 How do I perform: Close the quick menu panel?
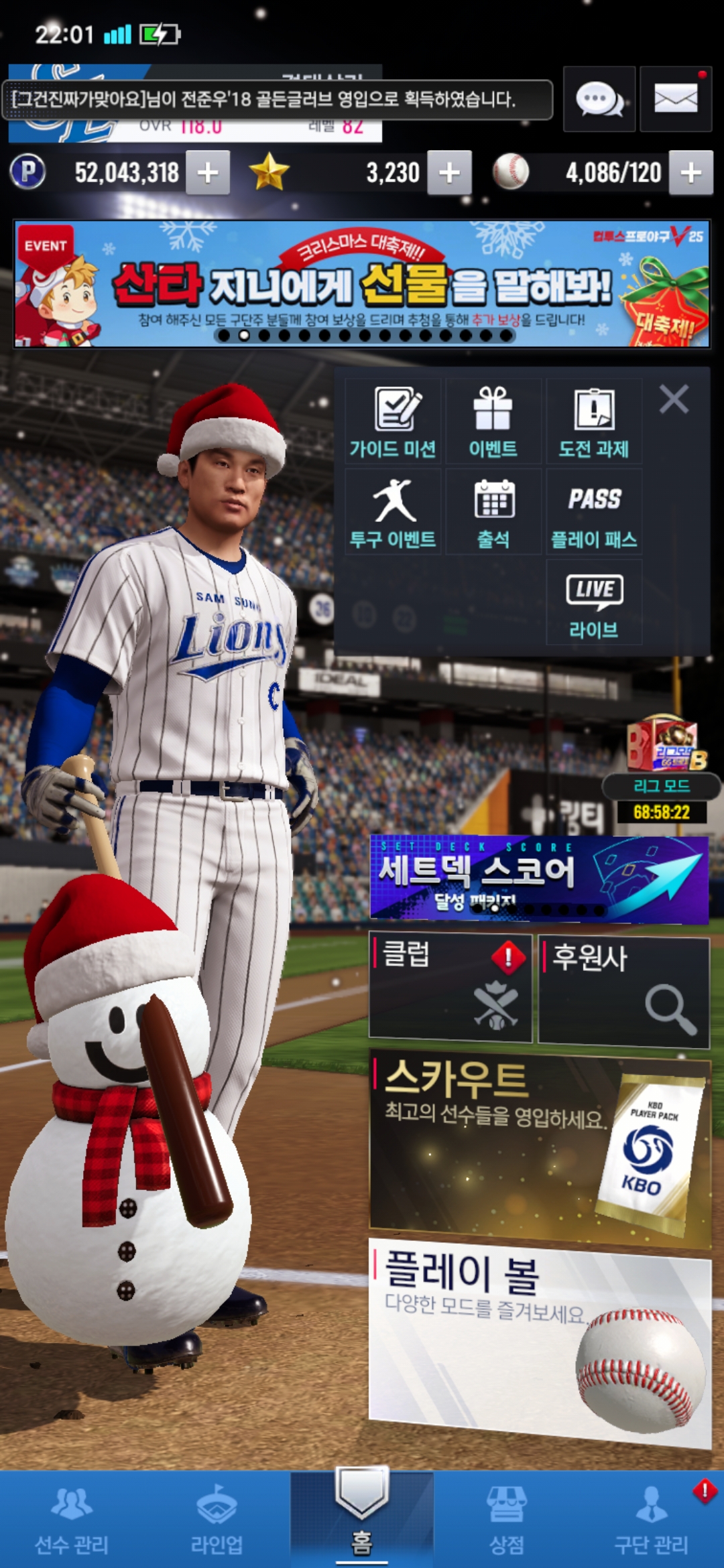tap(674, 399)
